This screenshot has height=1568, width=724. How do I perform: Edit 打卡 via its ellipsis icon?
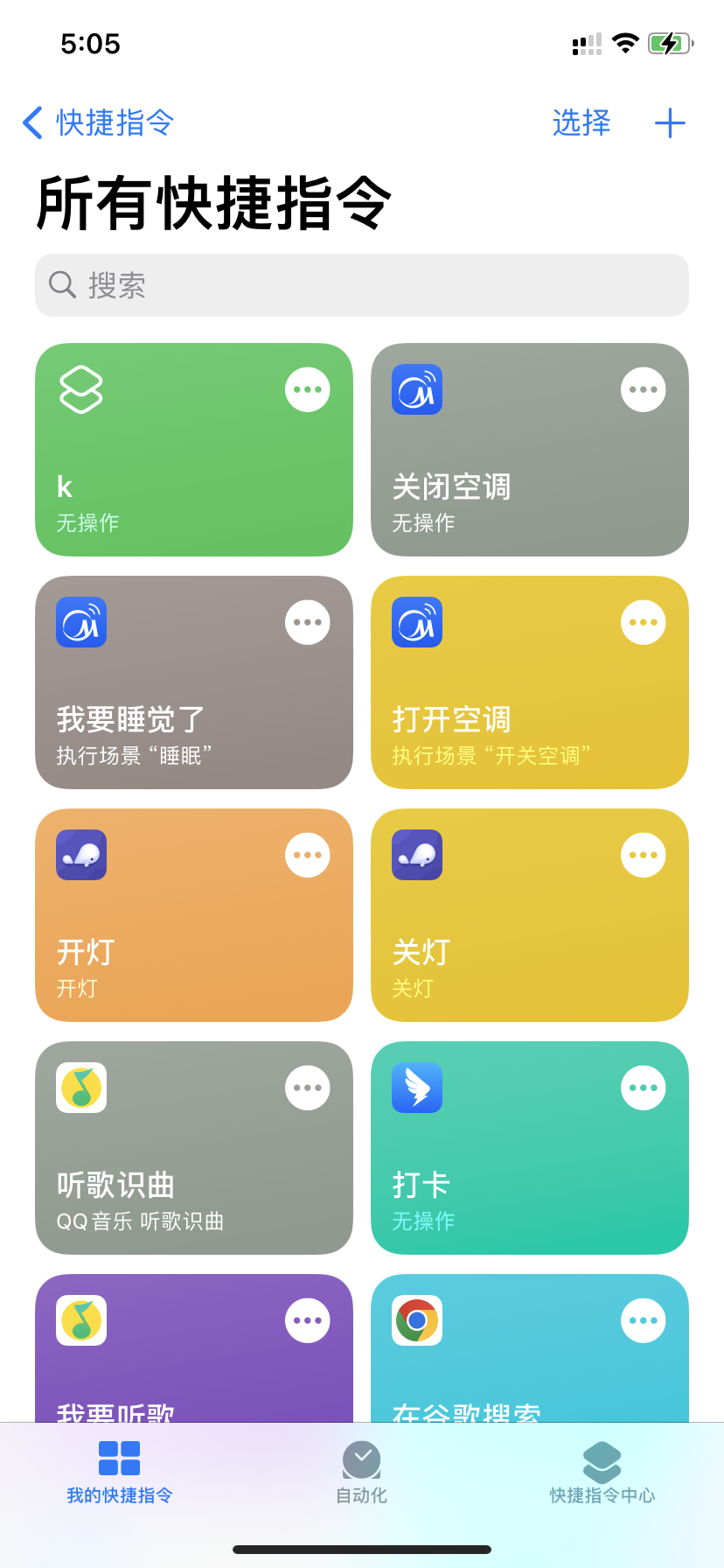[x=644, y=1088]
